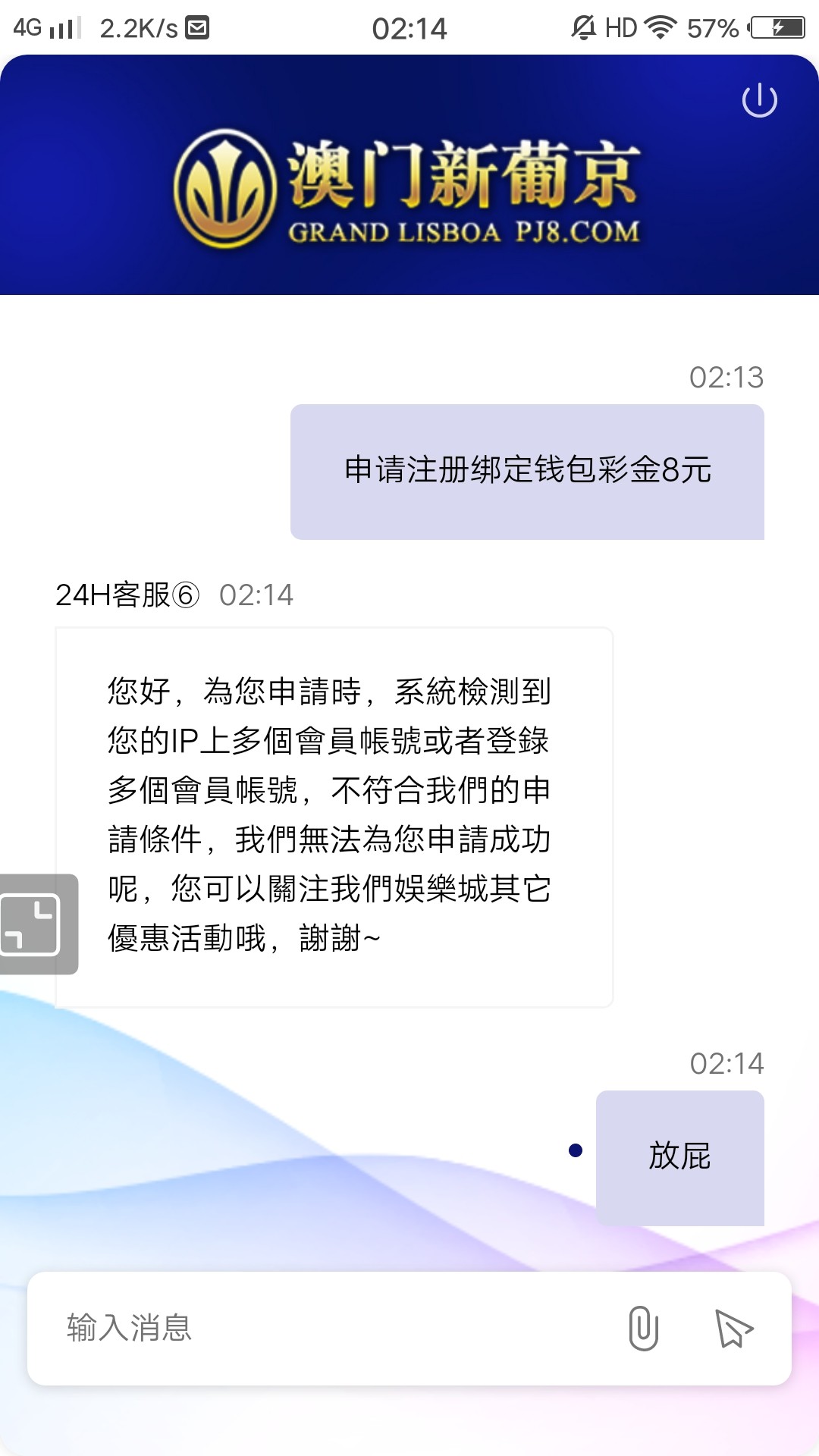Tap the floating window resize button
The width and height of the screenshot is (819, 1456).
click(32, 924)
